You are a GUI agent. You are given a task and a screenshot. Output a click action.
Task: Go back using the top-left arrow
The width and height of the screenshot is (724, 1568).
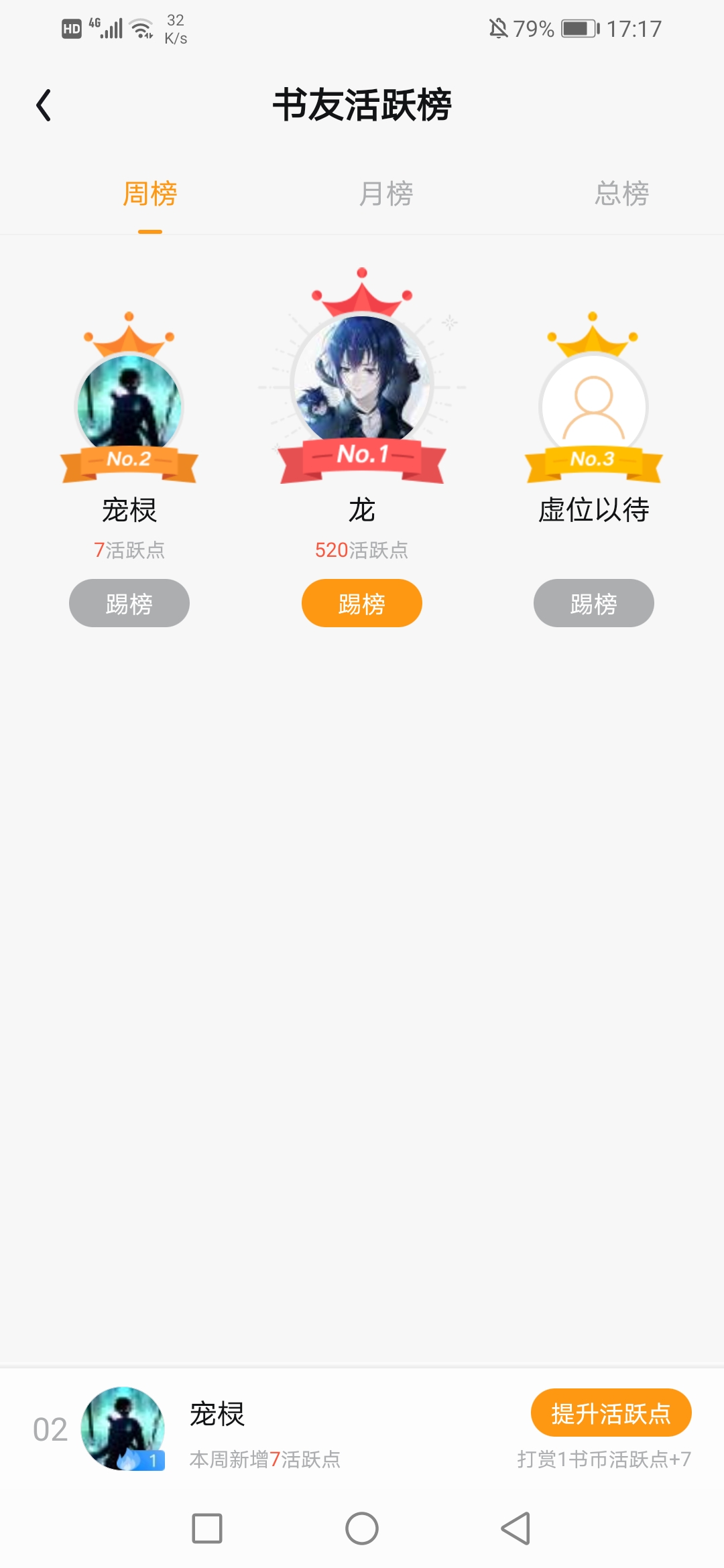tap(44, 105)
